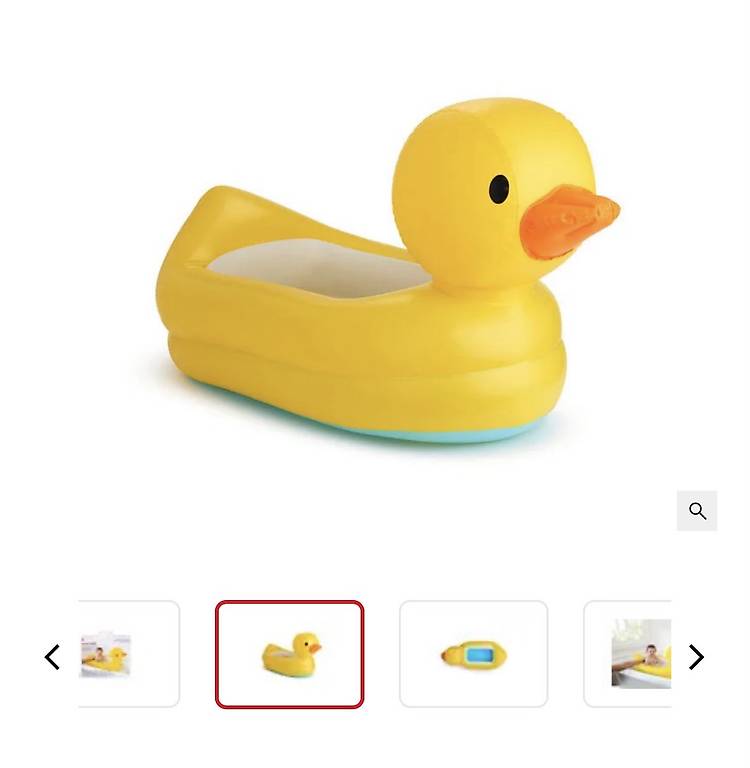Select the side-view duck tub thumbnail
The width and height of the screenshot is (750, 768).
(290, 654)
